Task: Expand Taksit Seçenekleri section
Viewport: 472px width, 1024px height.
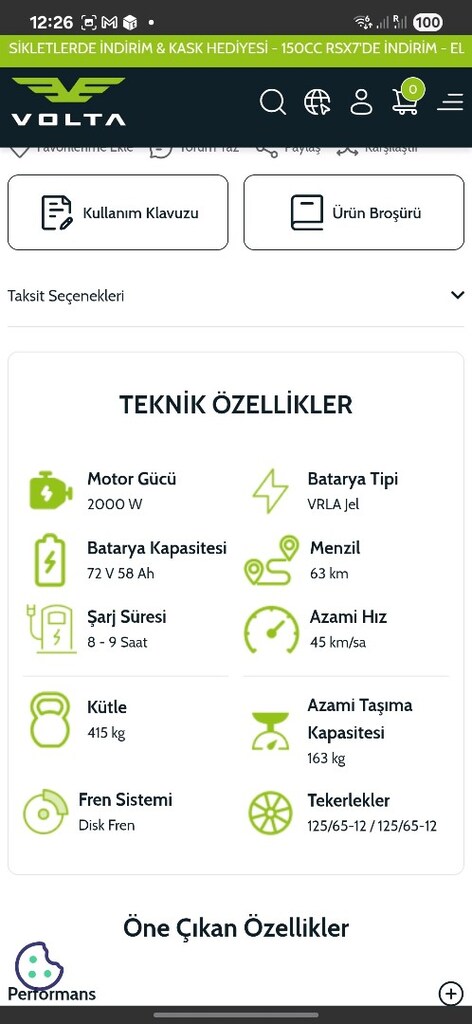Action: [236, 296]
